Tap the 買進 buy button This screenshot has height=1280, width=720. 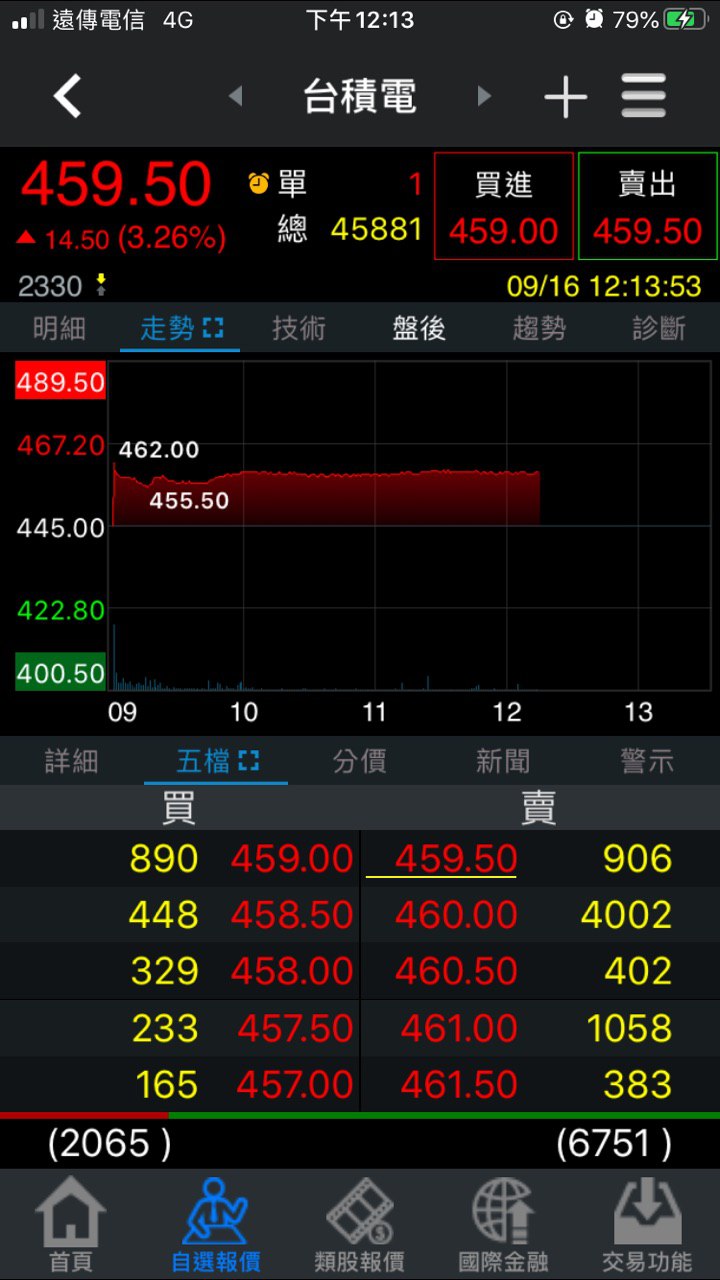click(x=503, y=207)
